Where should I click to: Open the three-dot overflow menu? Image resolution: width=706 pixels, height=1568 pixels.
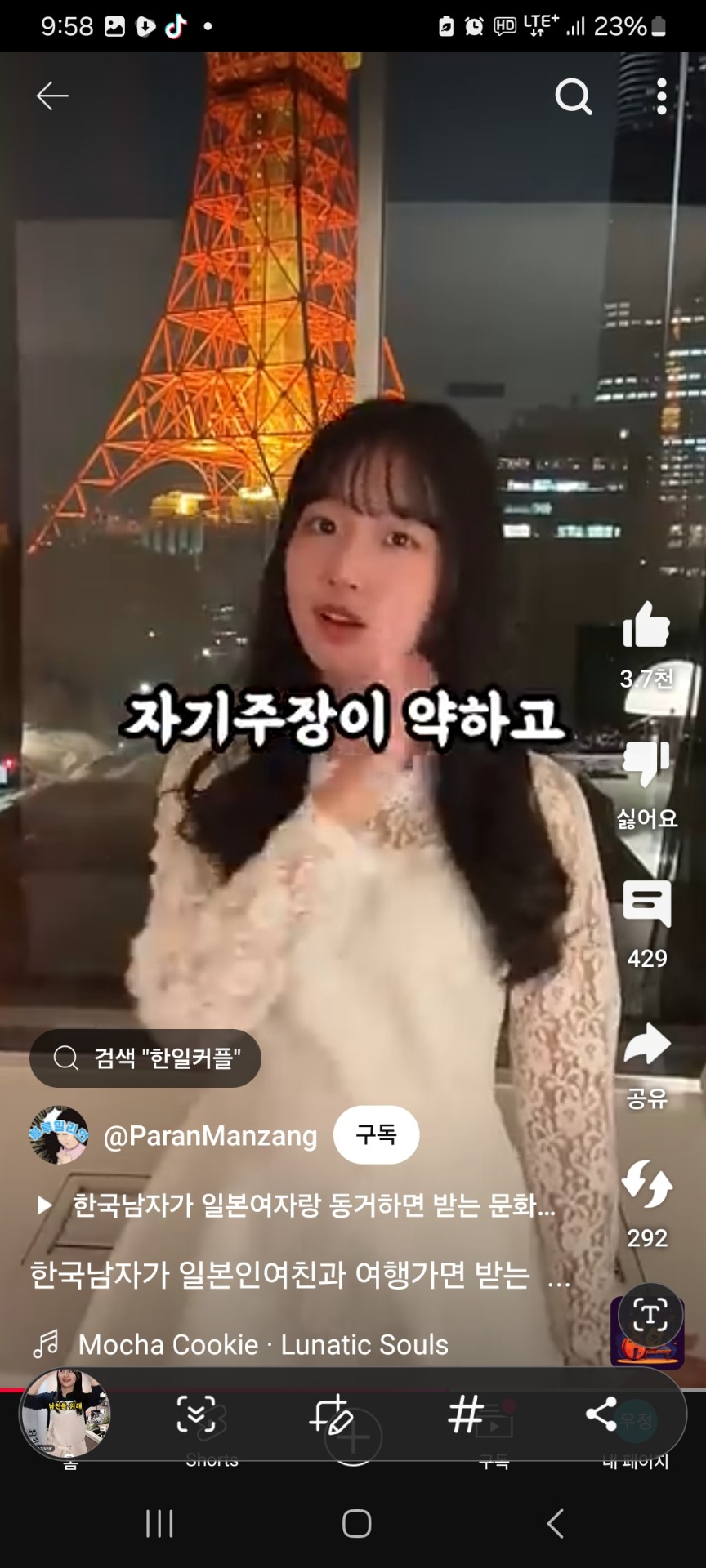pyautogui.click(x=661, y=97)
